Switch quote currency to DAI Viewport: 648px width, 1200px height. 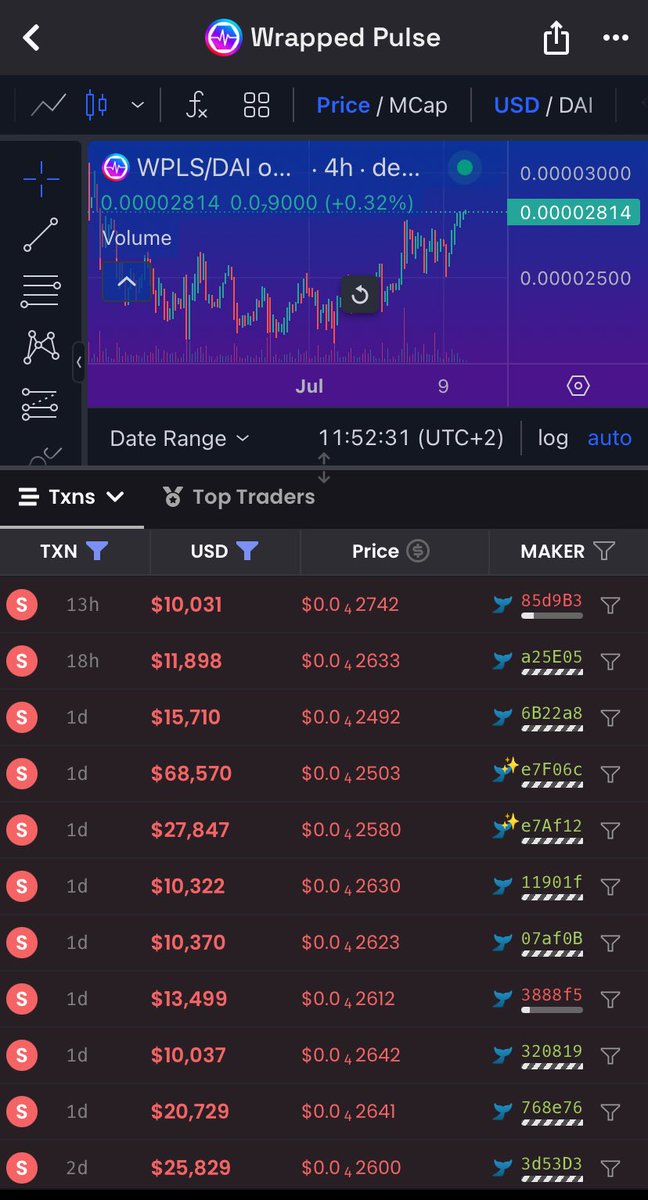click(x=576, y=105)
